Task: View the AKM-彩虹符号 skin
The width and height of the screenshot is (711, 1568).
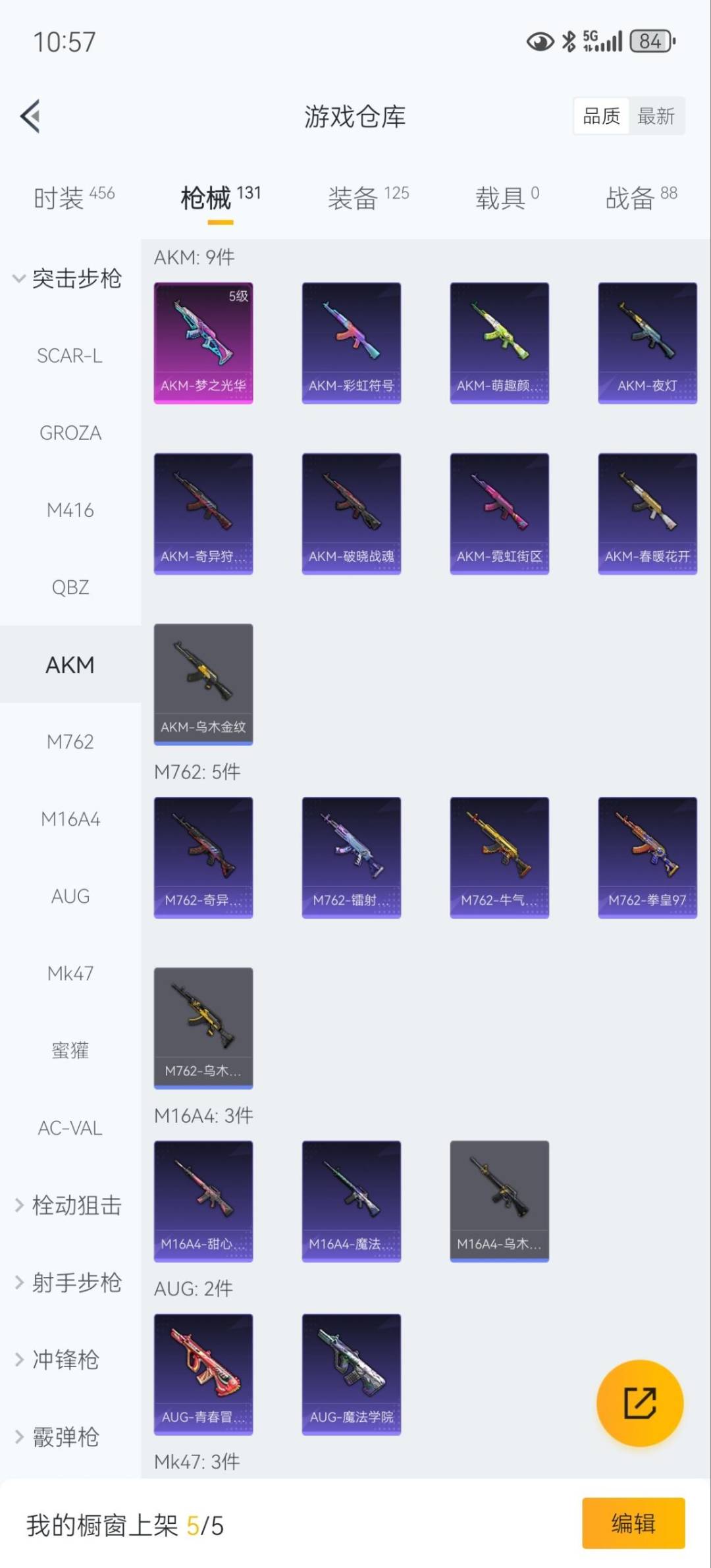Action: [352, 342]
